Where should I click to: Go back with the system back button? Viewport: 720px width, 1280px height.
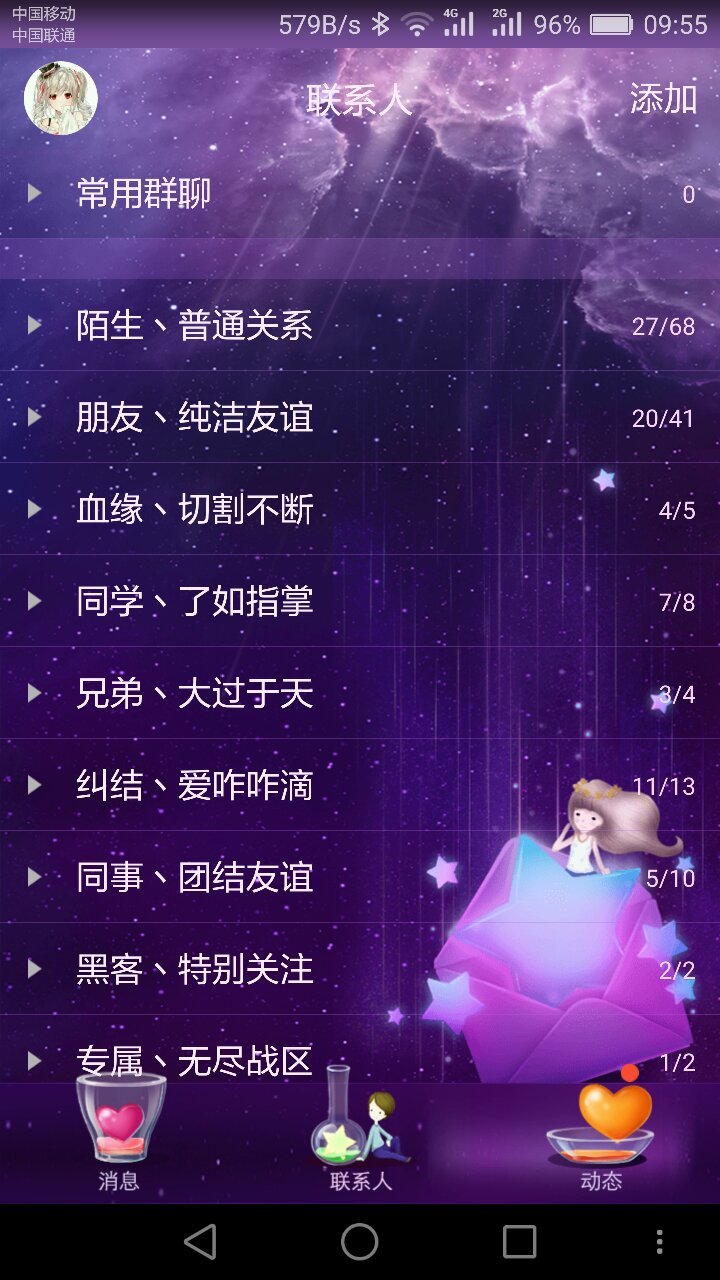click(x=200, y=1242)
